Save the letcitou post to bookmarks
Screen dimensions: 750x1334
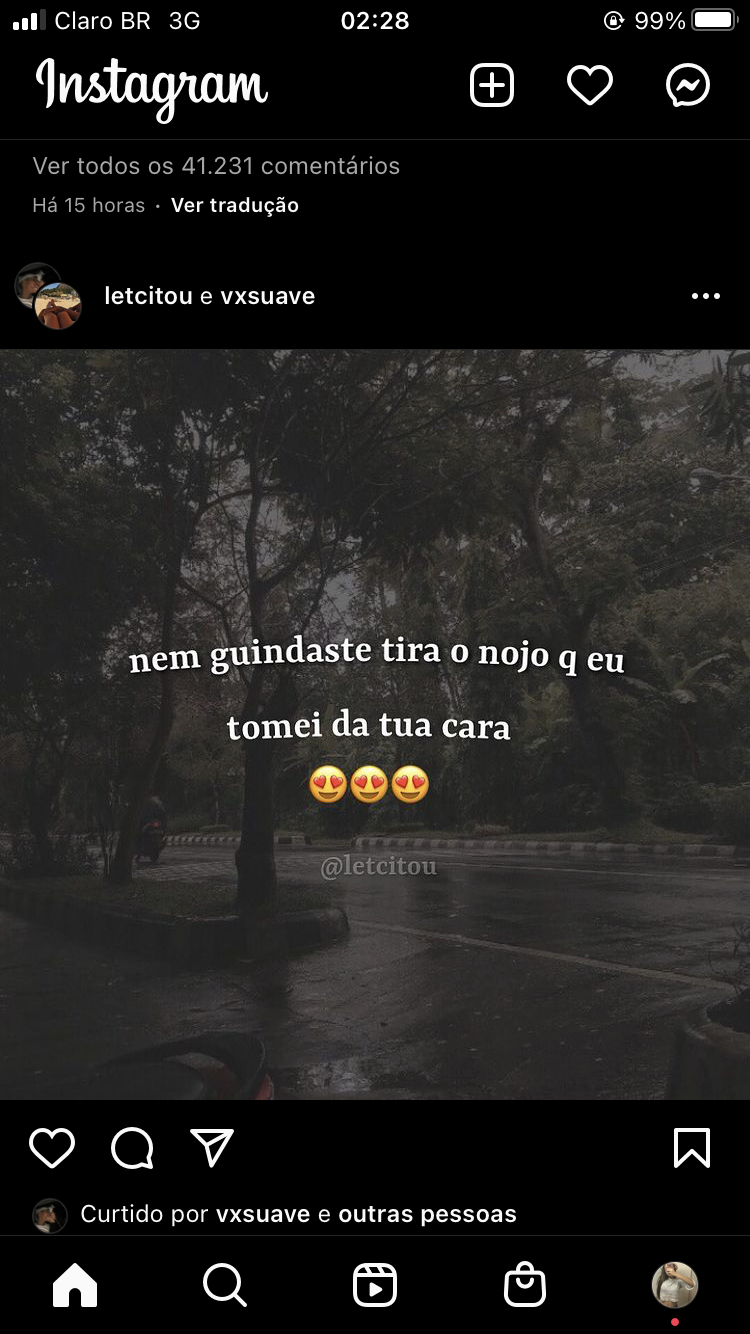[692, 1148]
